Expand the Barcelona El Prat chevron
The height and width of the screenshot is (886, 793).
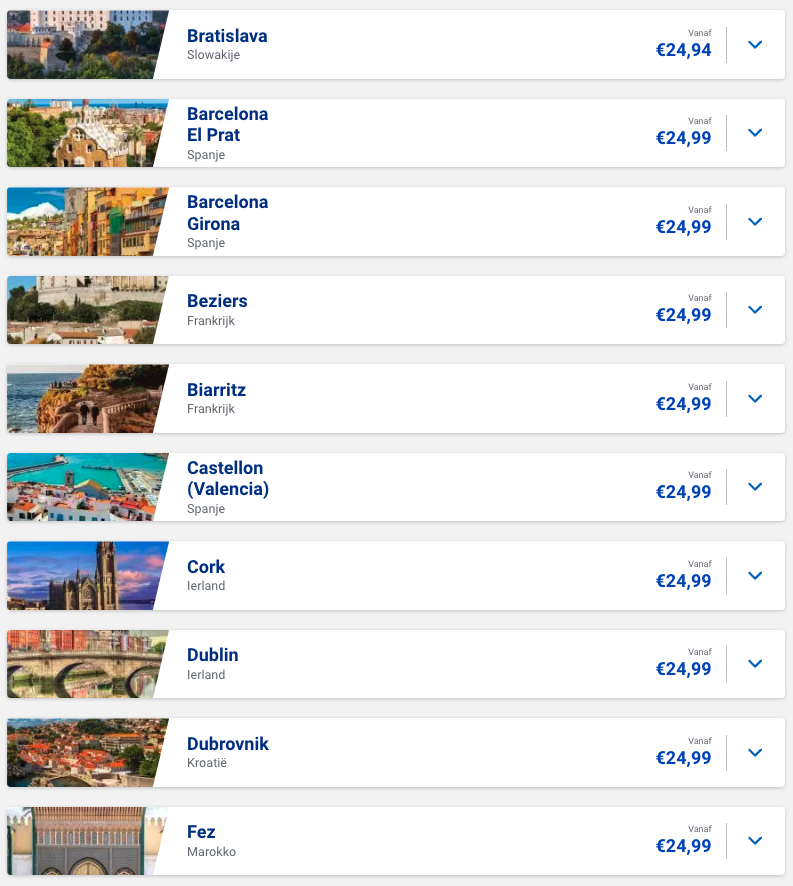[x=755, y=133]
